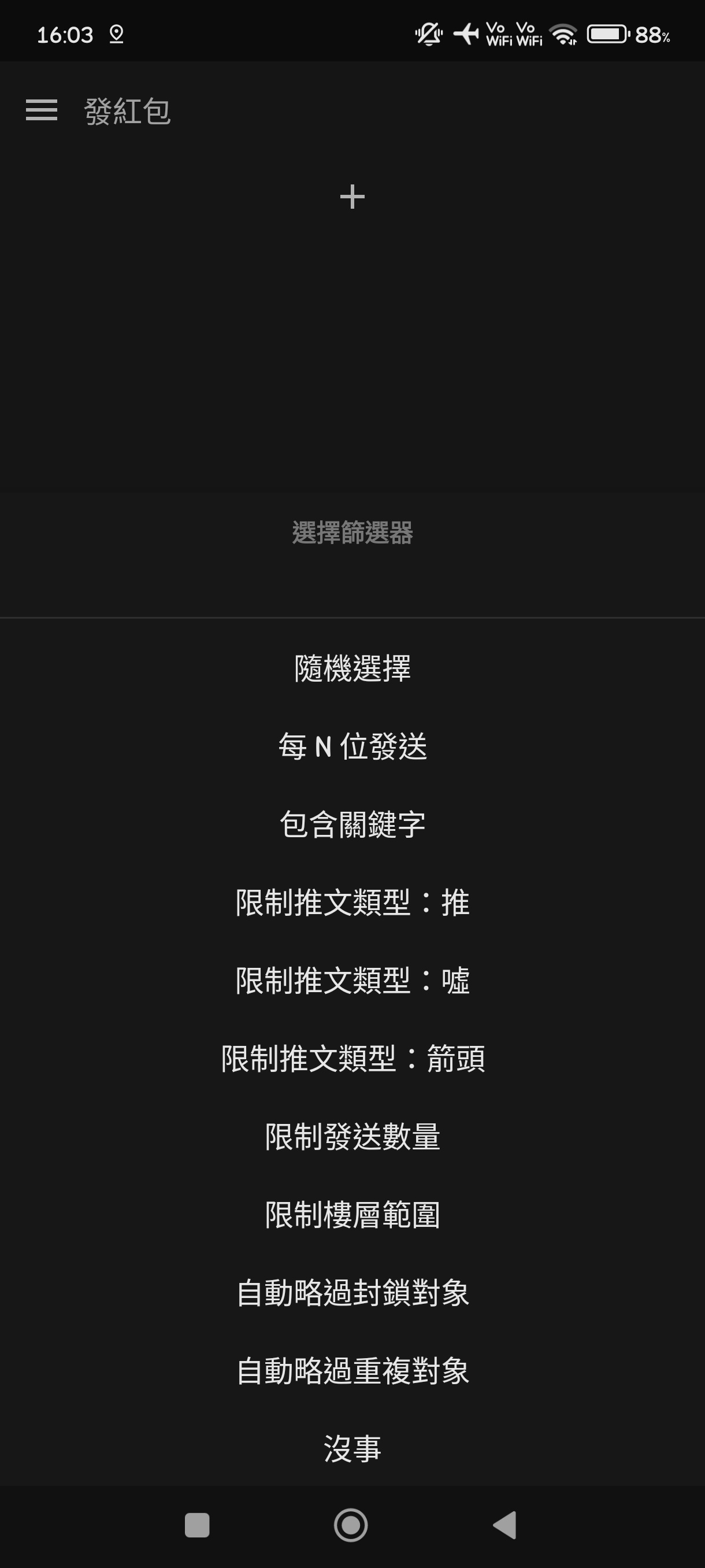Select 自動略過封鎖對象
The height and width of the screenshot is (1568, 705).
pos(352,1292)
